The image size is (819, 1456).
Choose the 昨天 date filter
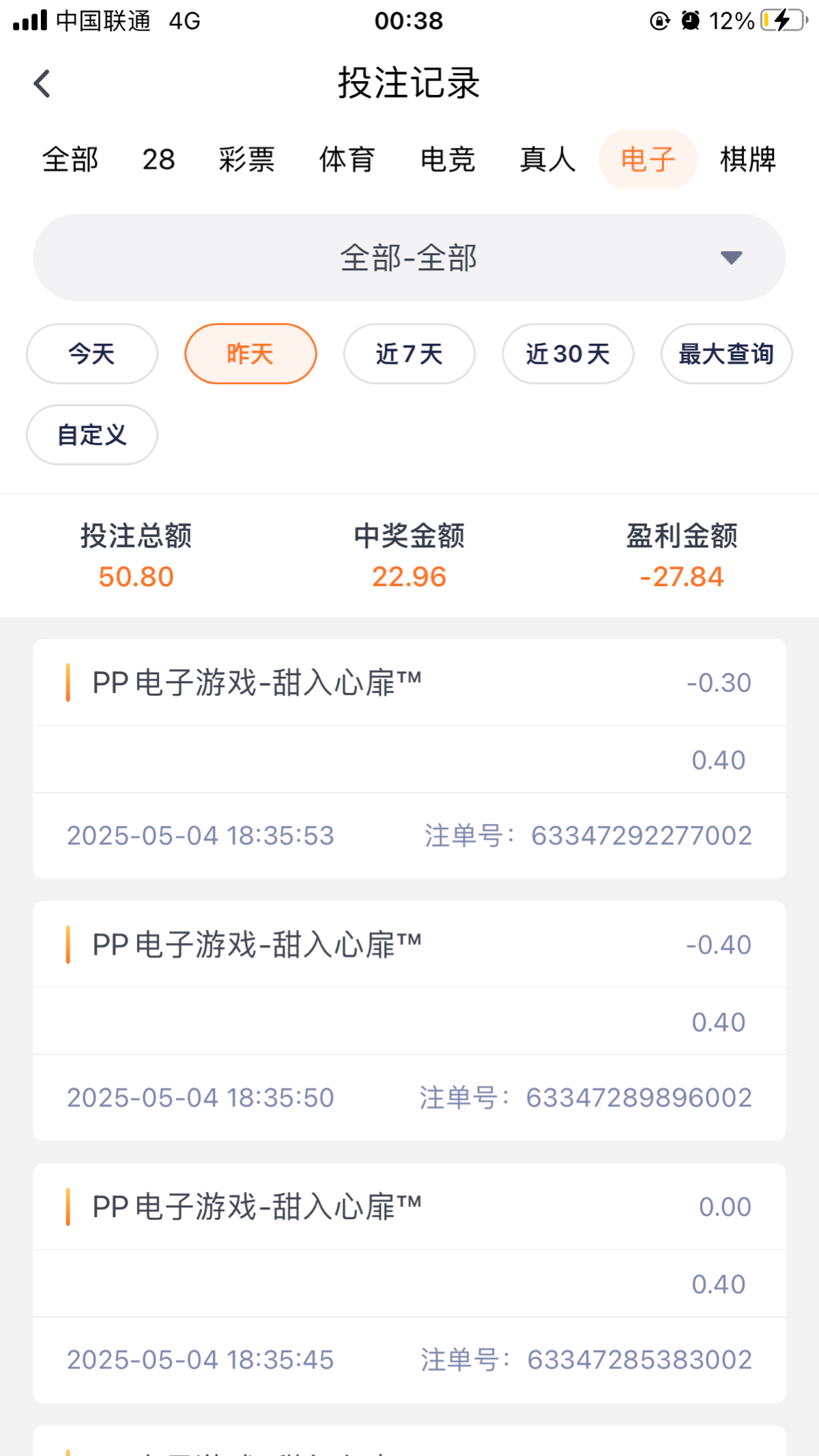tap(250, 354)
